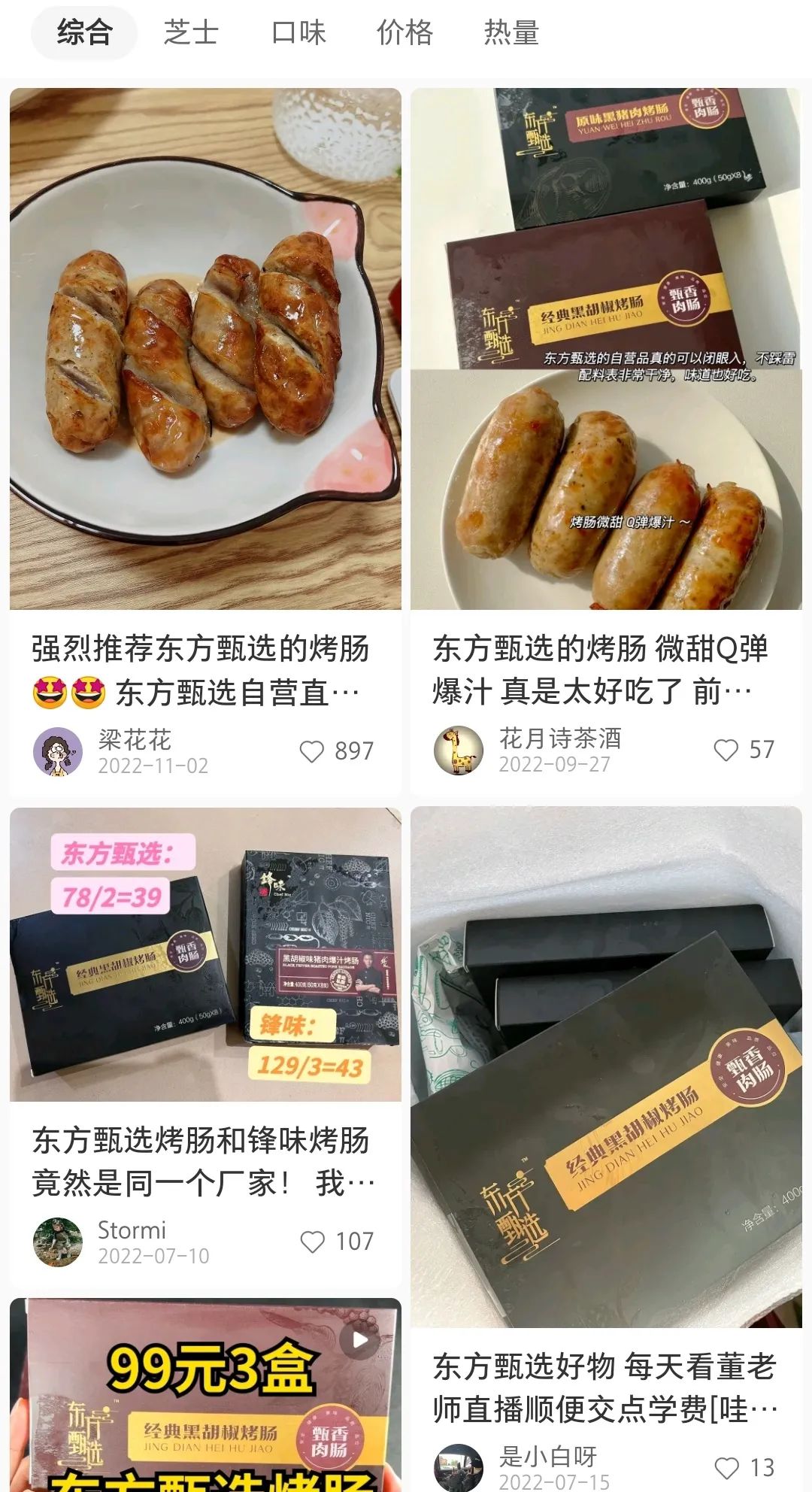Viewport: 812px width, 1492px height.
Task: View Stormi's profile avatar
Action: [x=58, y=1242]
